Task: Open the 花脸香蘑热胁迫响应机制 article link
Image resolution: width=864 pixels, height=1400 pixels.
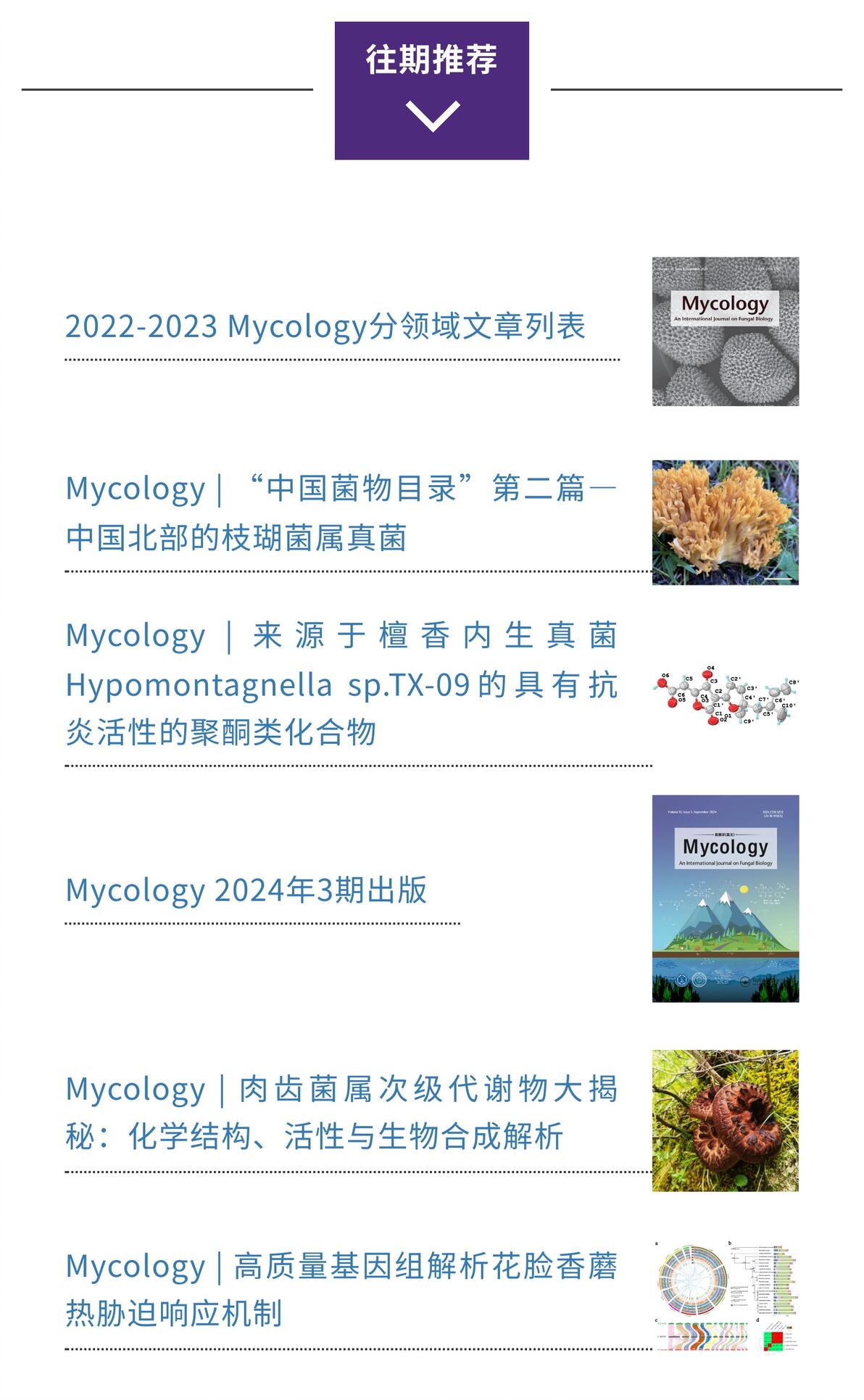Action: coord(341,1290)
